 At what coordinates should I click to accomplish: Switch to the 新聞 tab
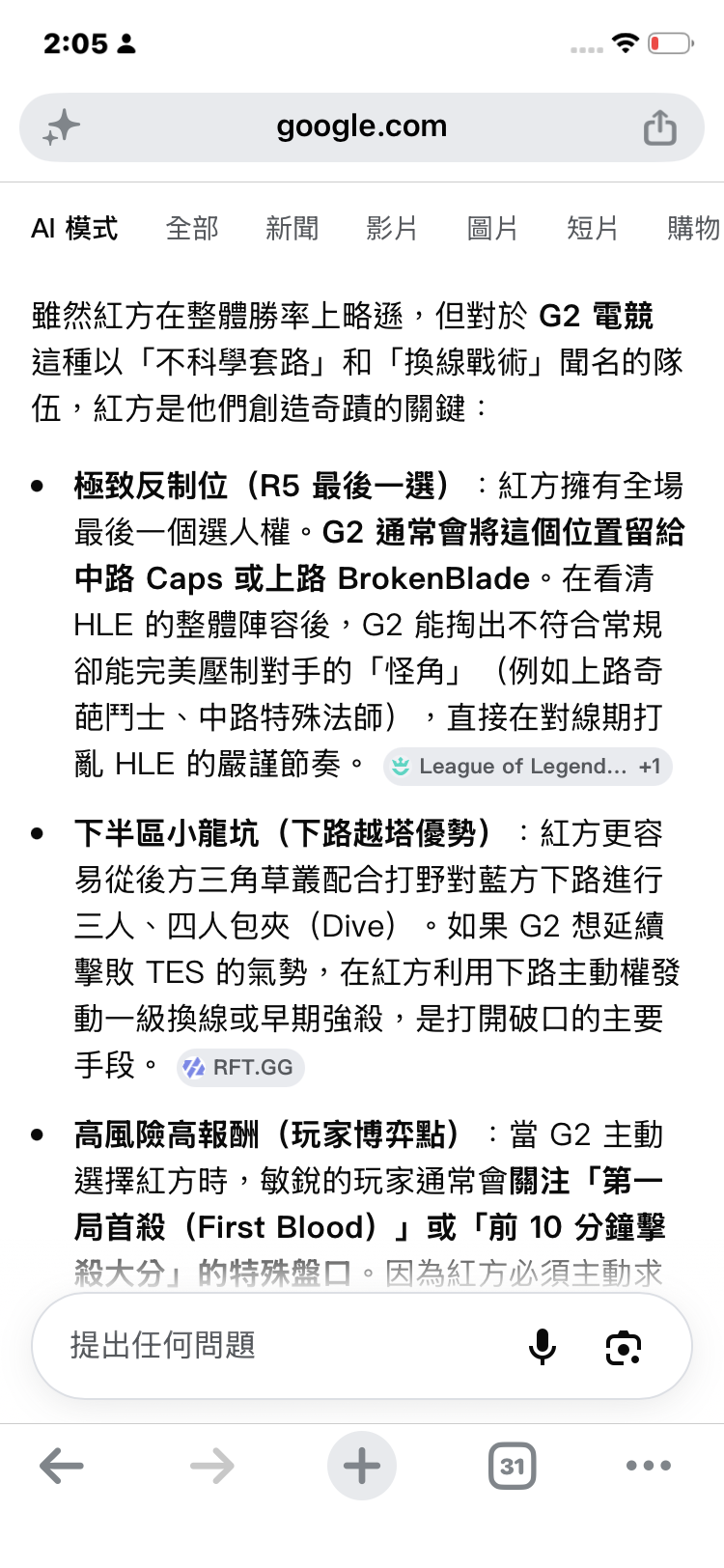[x=292, y=229]
